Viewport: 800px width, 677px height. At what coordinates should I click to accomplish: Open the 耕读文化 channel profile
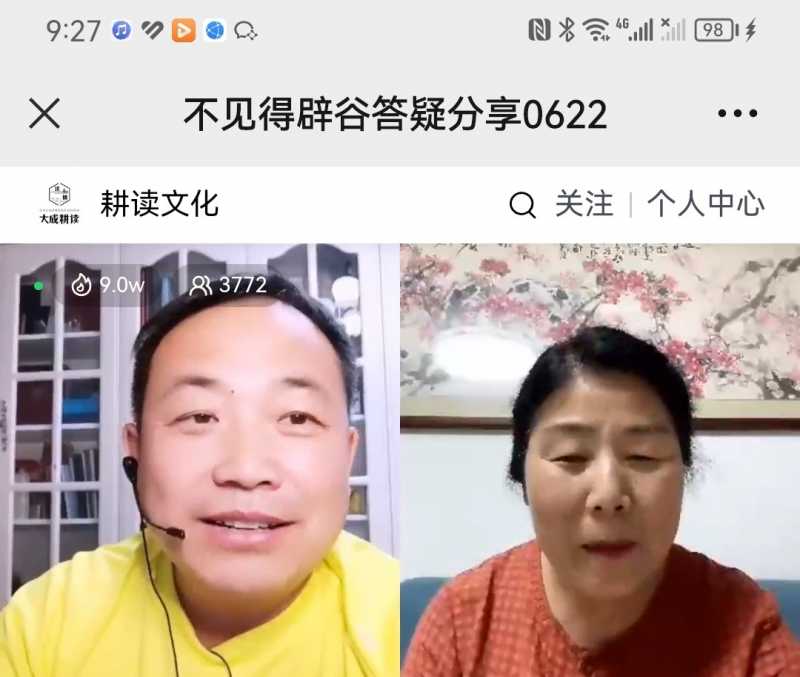pos(159,204)
